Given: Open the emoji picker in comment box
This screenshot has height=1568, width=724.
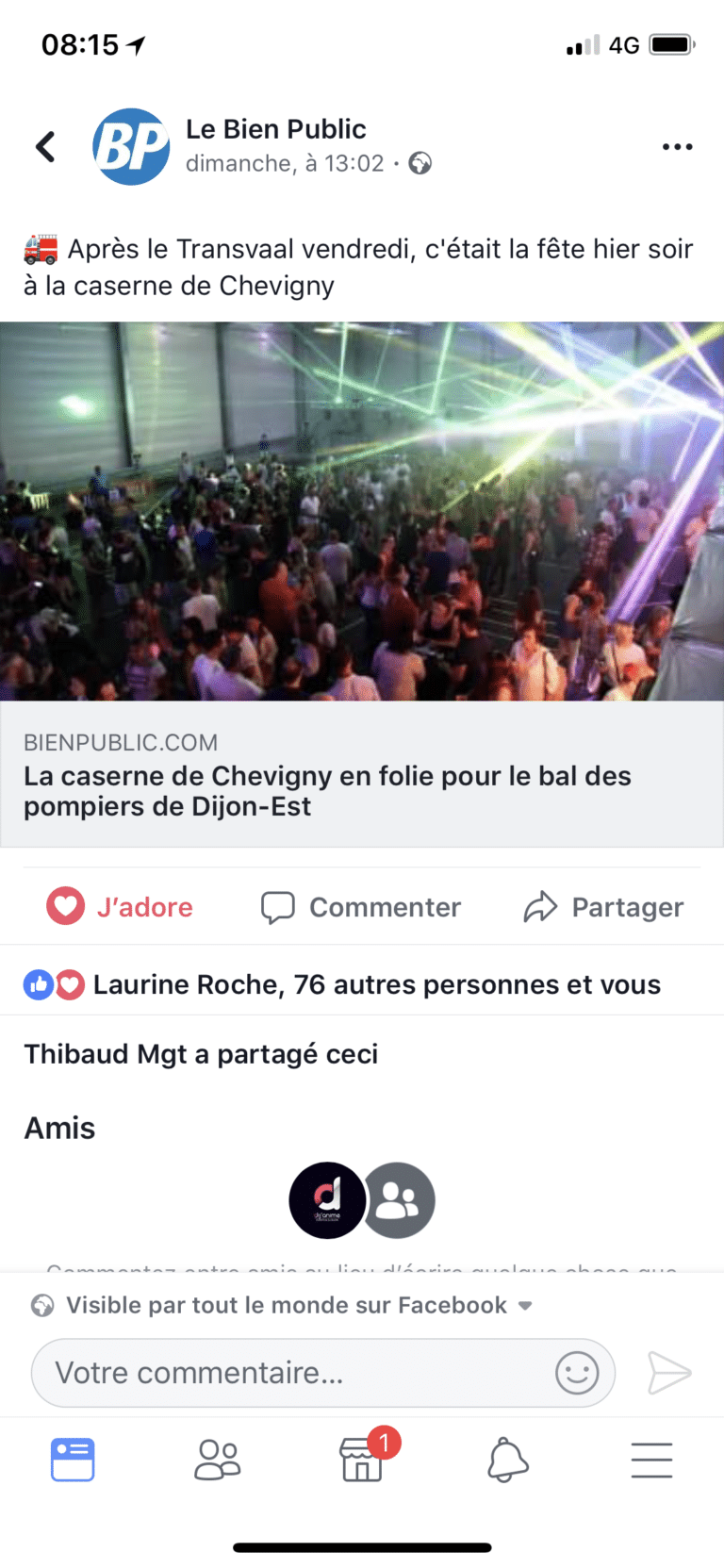Looking at the screenshot, I should tap(577, 1373).
